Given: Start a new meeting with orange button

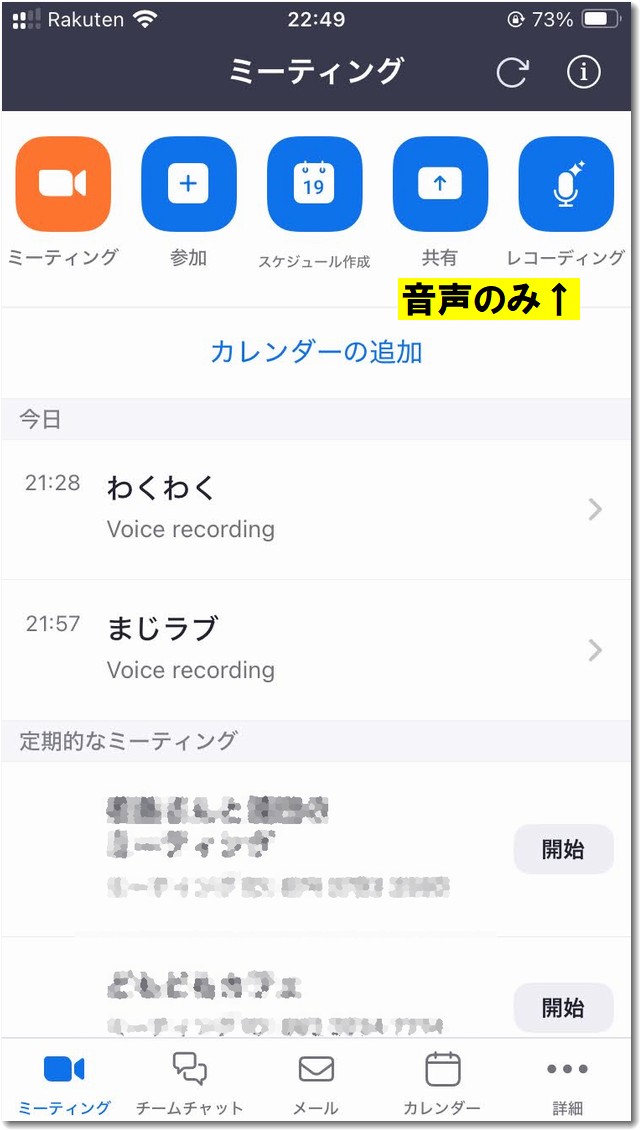Looking at the screenshot, I should click(x=63, y=184).
